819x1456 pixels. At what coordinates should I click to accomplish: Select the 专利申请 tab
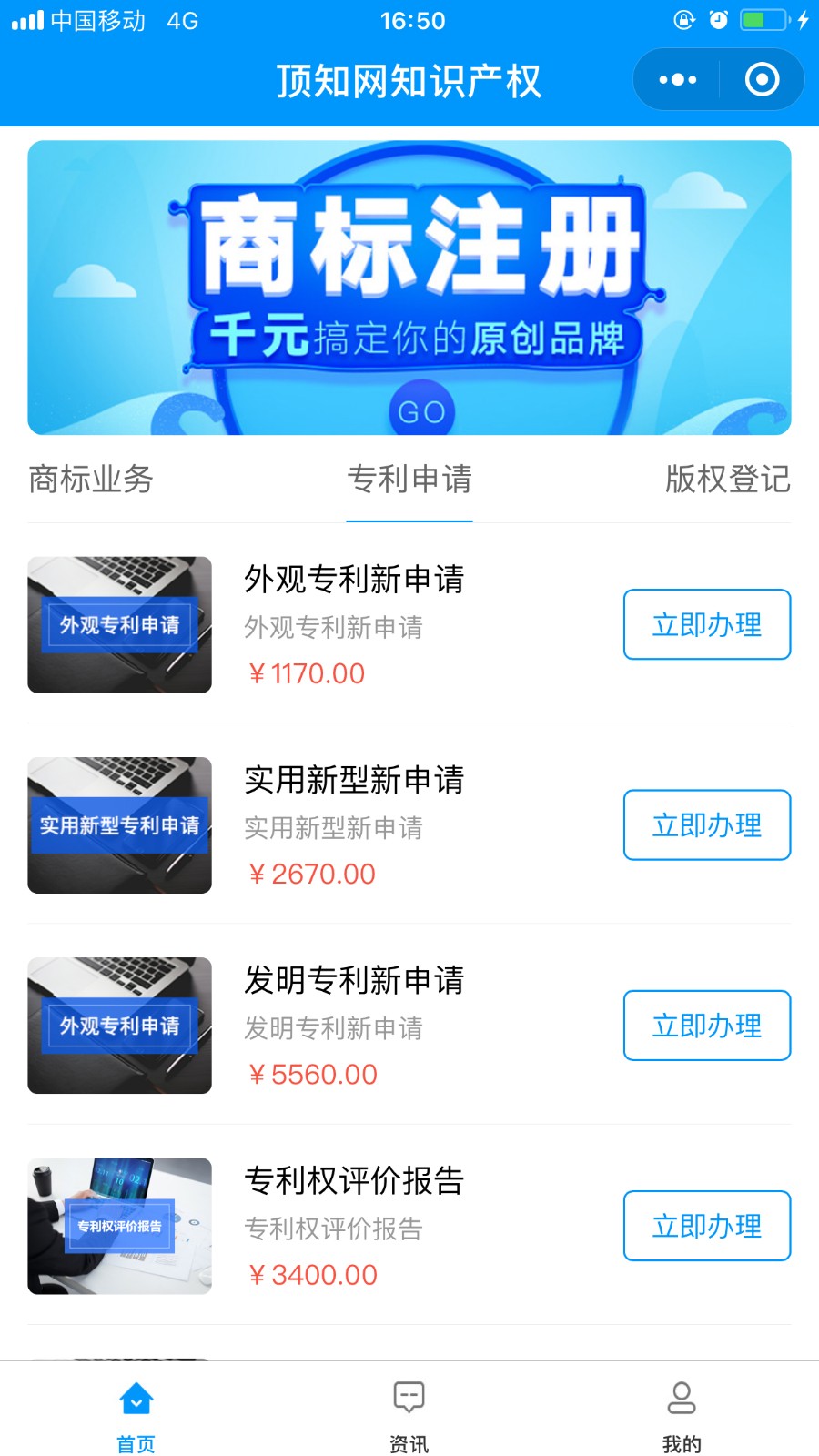409,479
